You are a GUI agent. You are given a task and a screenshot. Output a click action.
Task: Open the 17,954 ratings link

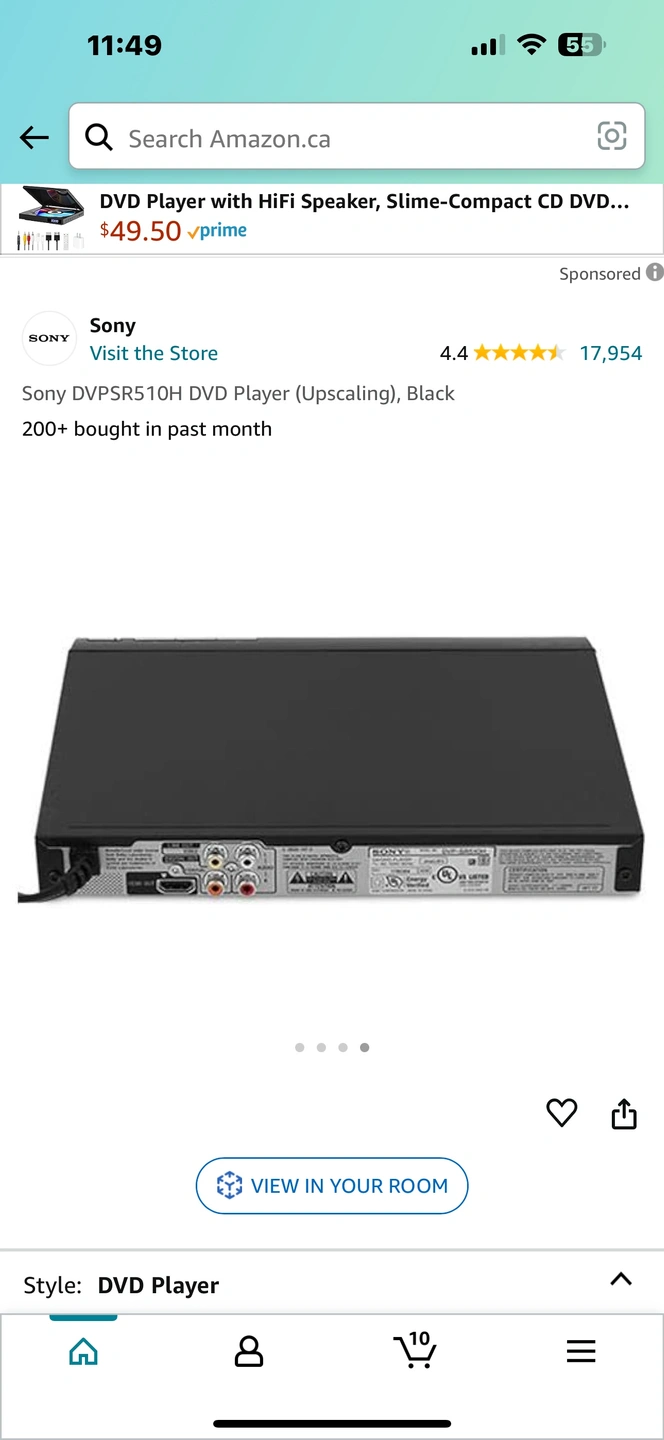(610, 353)
